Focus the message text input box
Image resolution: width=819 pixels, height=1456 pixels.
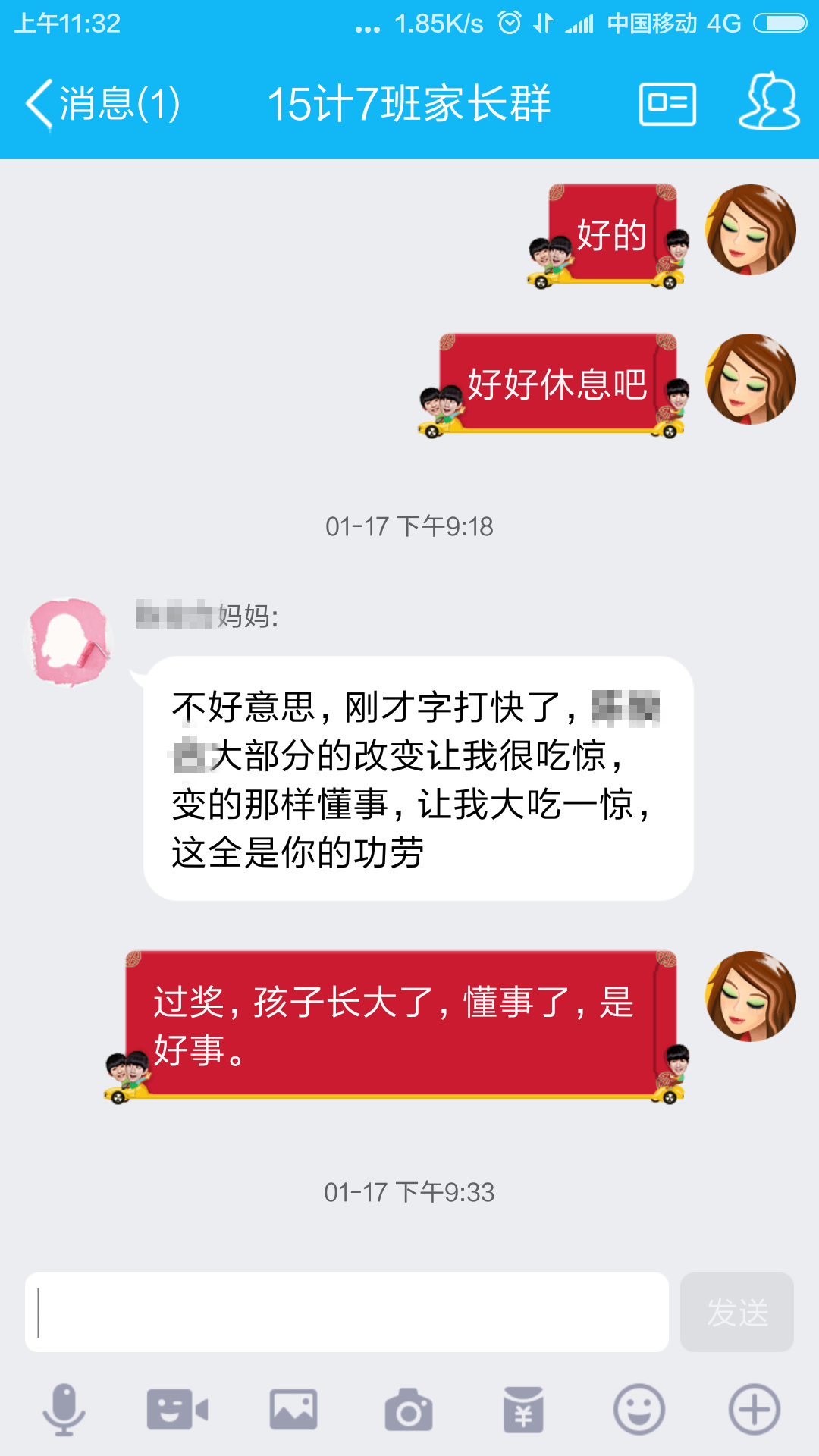click(x=347, y=1312)
